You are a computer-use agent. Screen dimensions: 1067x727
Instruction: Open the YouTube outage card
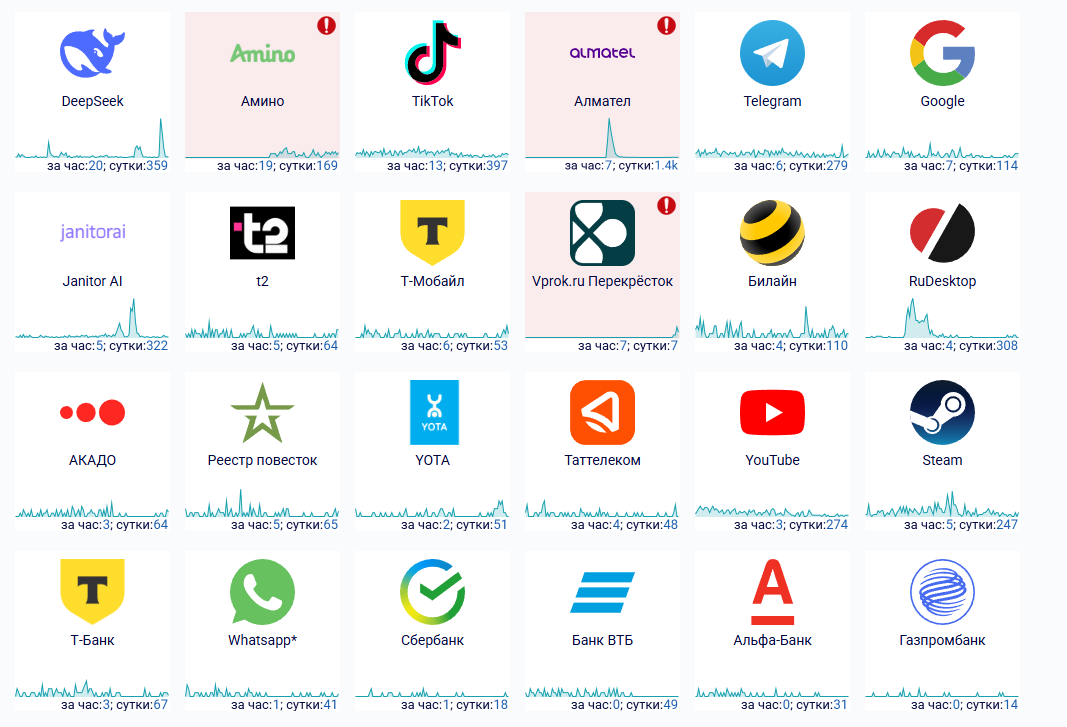pos(772,430)
